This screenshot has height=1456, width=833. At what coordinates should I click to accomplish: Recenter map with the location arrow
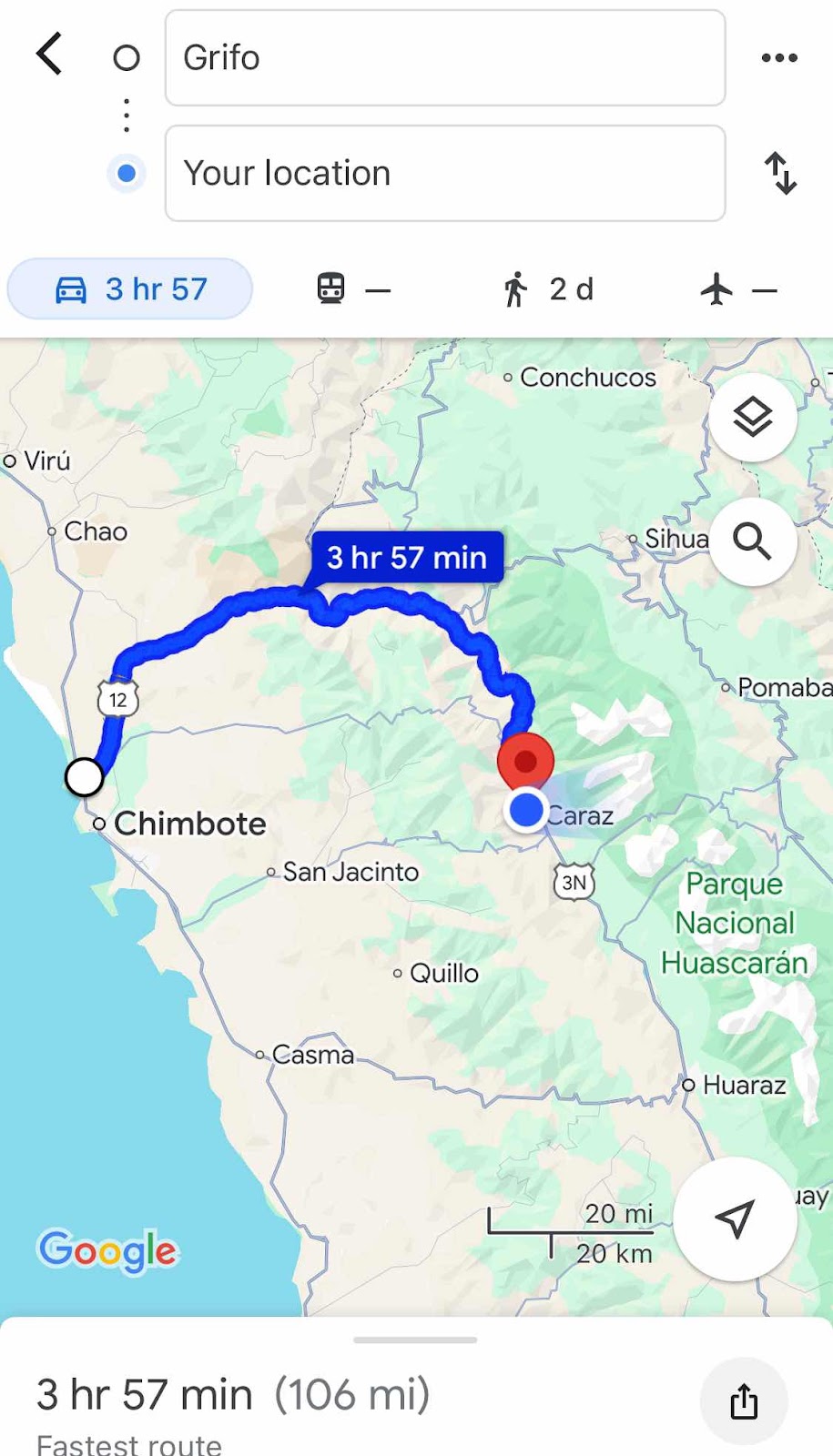click(x=735, y=1218)
